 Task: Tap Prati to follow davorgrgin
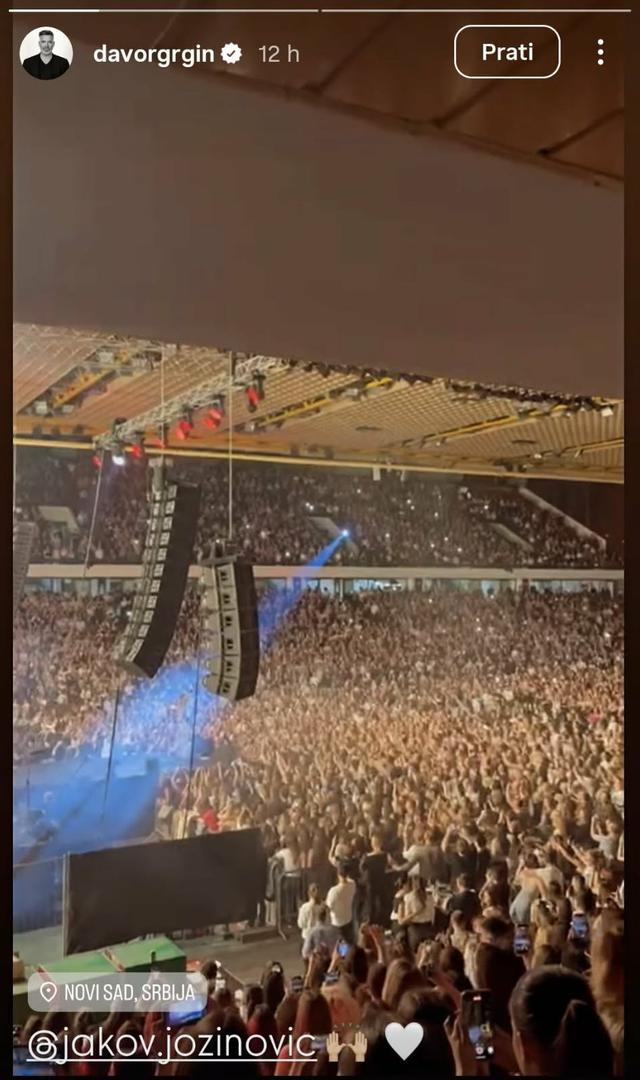coord(507,52)
